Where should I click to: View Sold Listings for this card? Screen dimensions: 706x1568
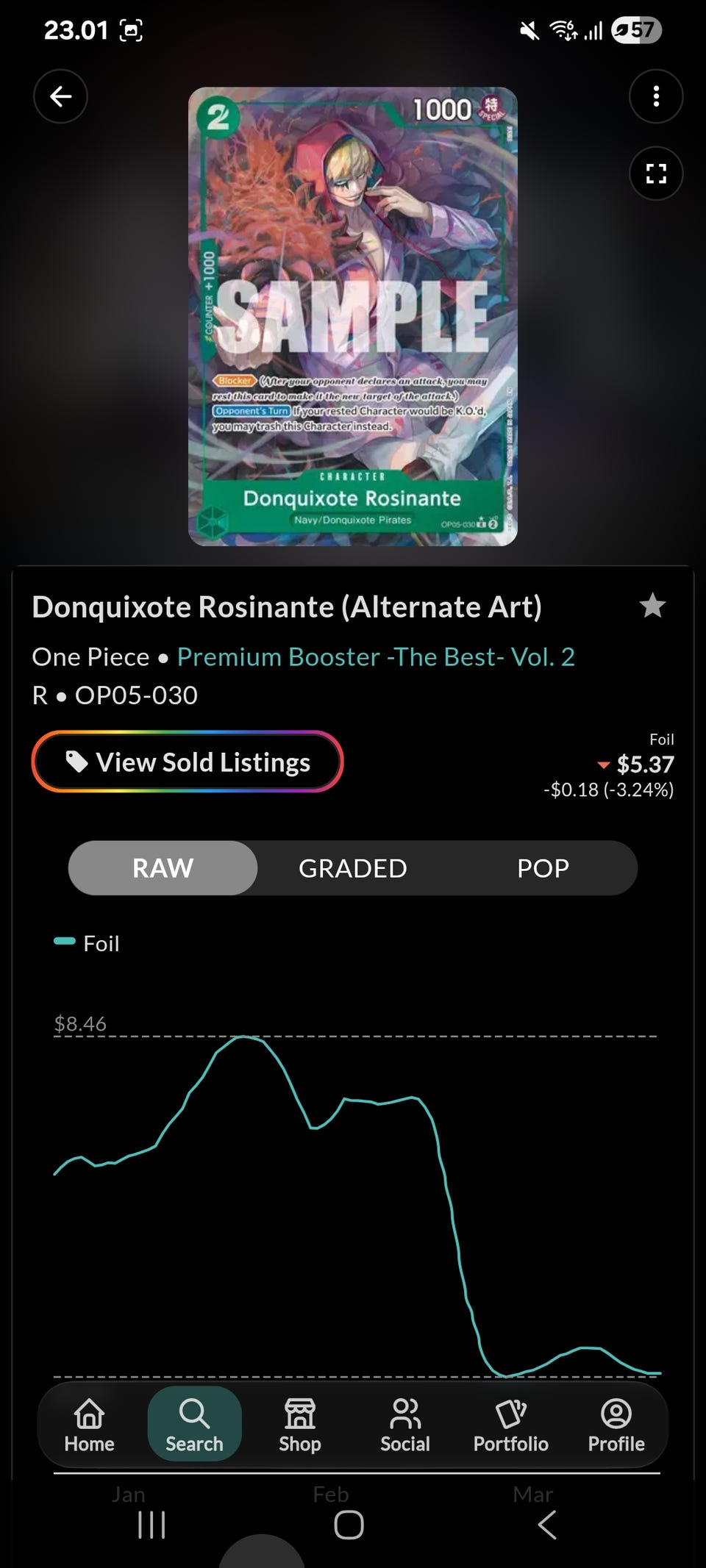click(x=188, y=762)
